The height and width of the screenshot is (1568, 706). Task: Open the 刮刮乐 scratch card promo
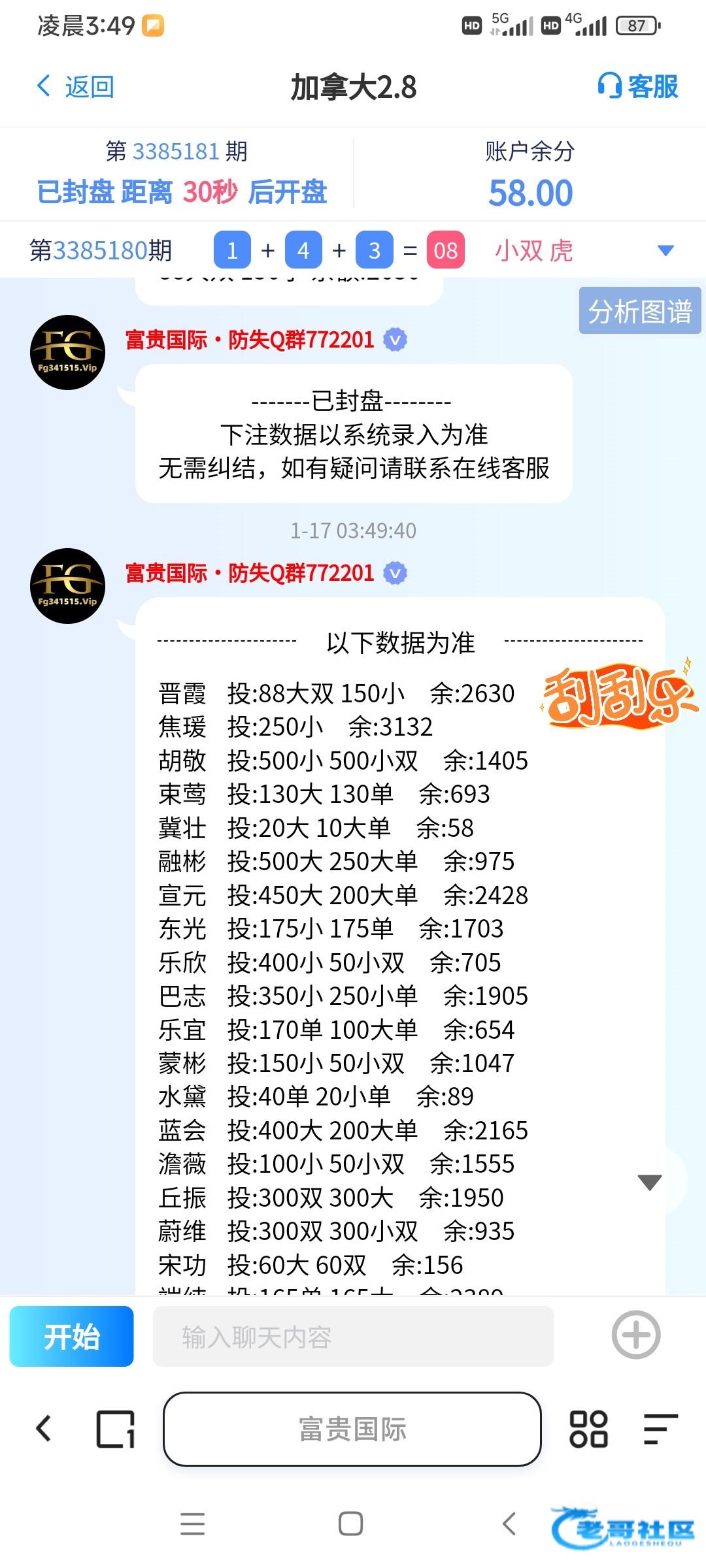(617, 696)
